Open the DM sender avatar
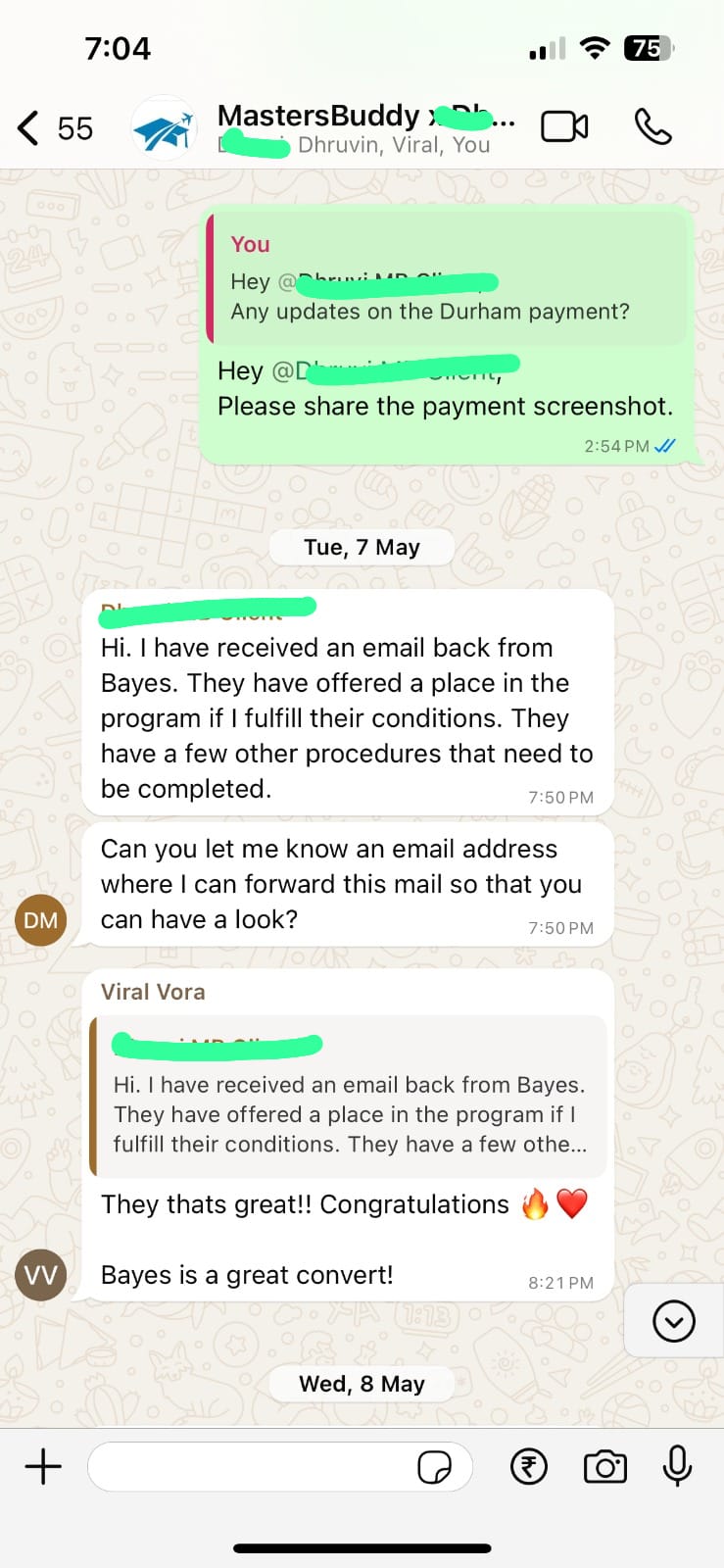Viewport: 724px width, 1568px height. pyautogui.click(x=41, y=920)
